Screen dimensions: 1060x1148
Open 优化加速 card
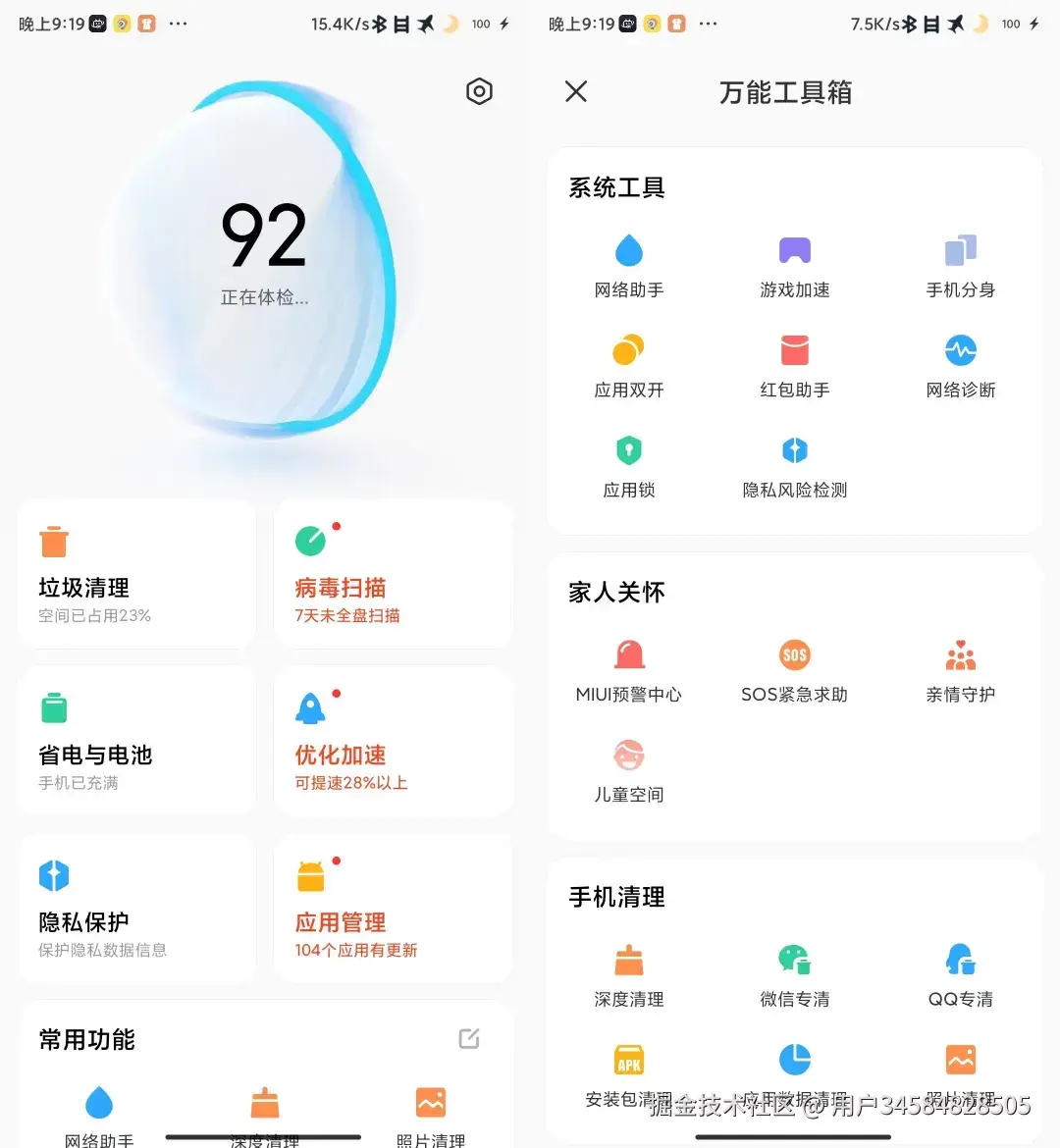[x=393, y=742]
